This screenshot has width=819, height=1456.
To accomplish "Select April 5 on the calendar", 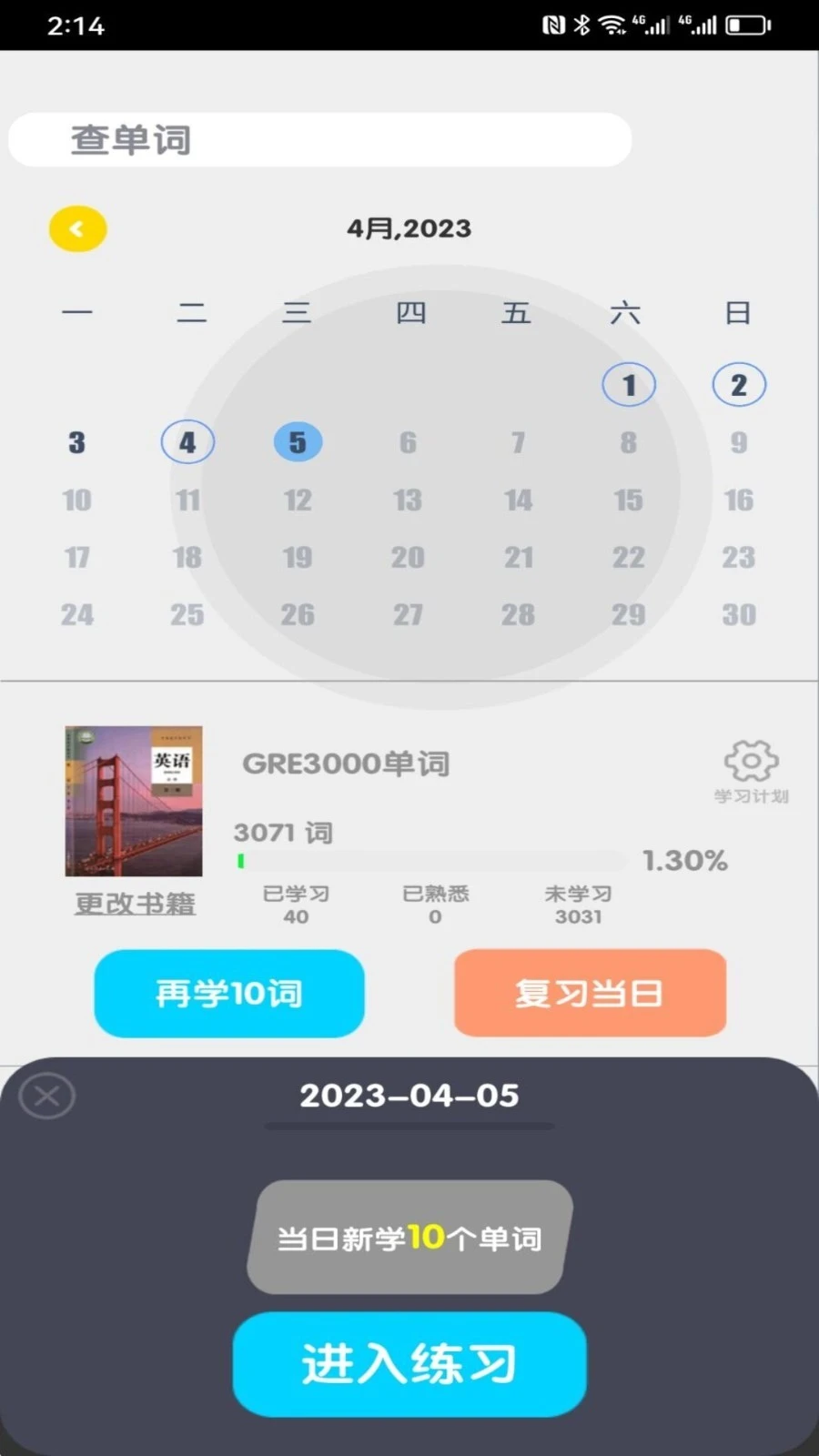I will tap(298, 443).
